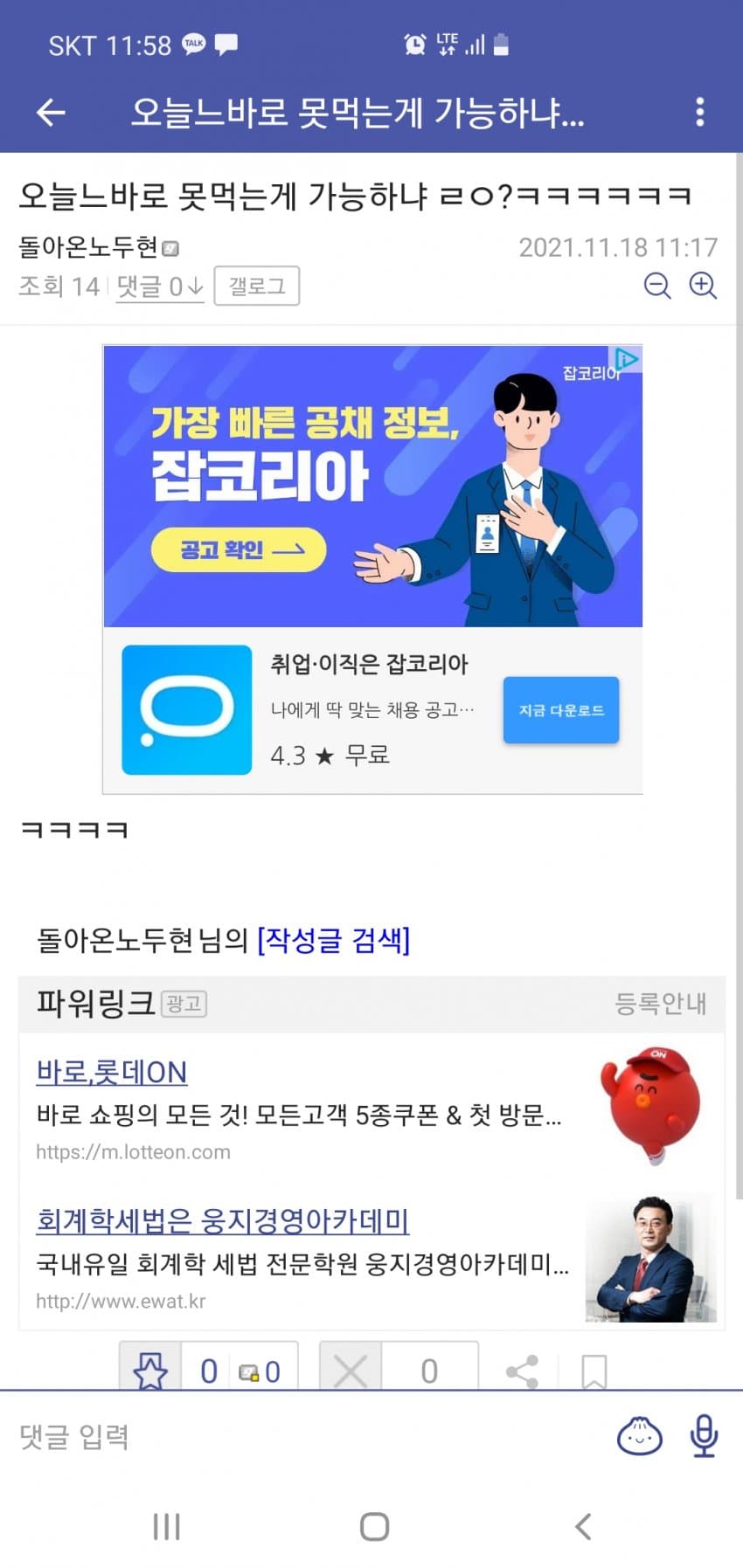Open the DC-con emoticon picker
This screenshot has width=743, height=1568.
[640, 1437]
